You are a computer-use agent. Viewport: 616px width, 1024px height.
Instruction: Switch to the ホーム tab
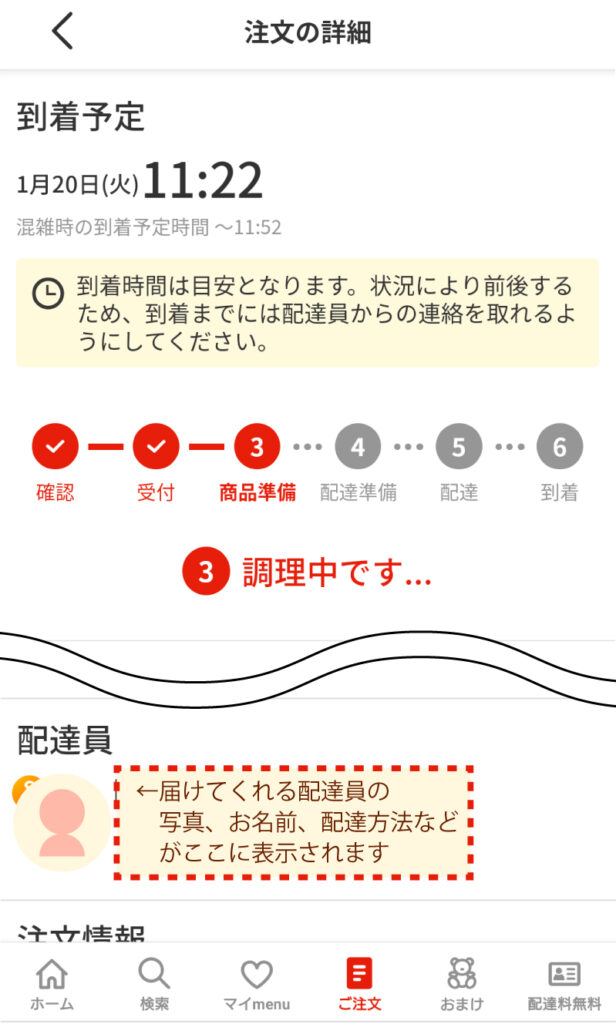(51, 984)
